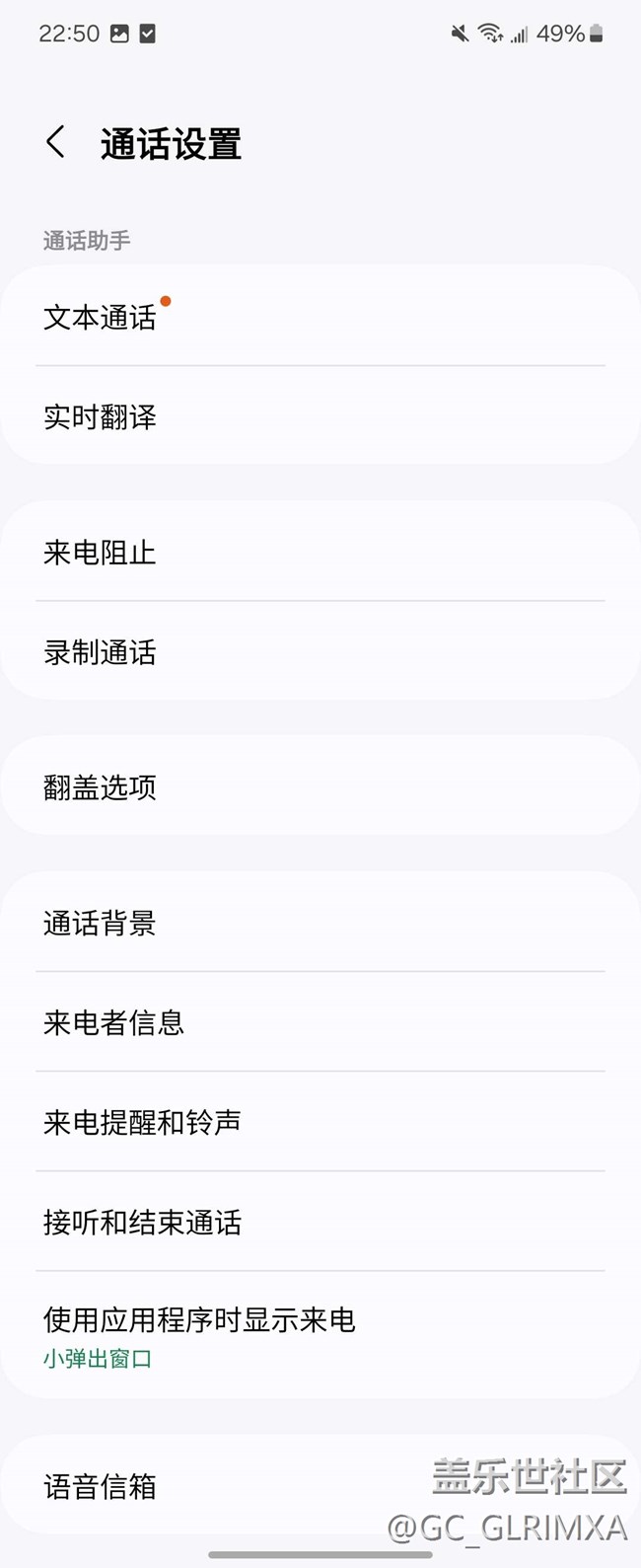The width and height of the screenshot is (641, 1568).
Task: Select 来电阻止
Action: point(320,551)
